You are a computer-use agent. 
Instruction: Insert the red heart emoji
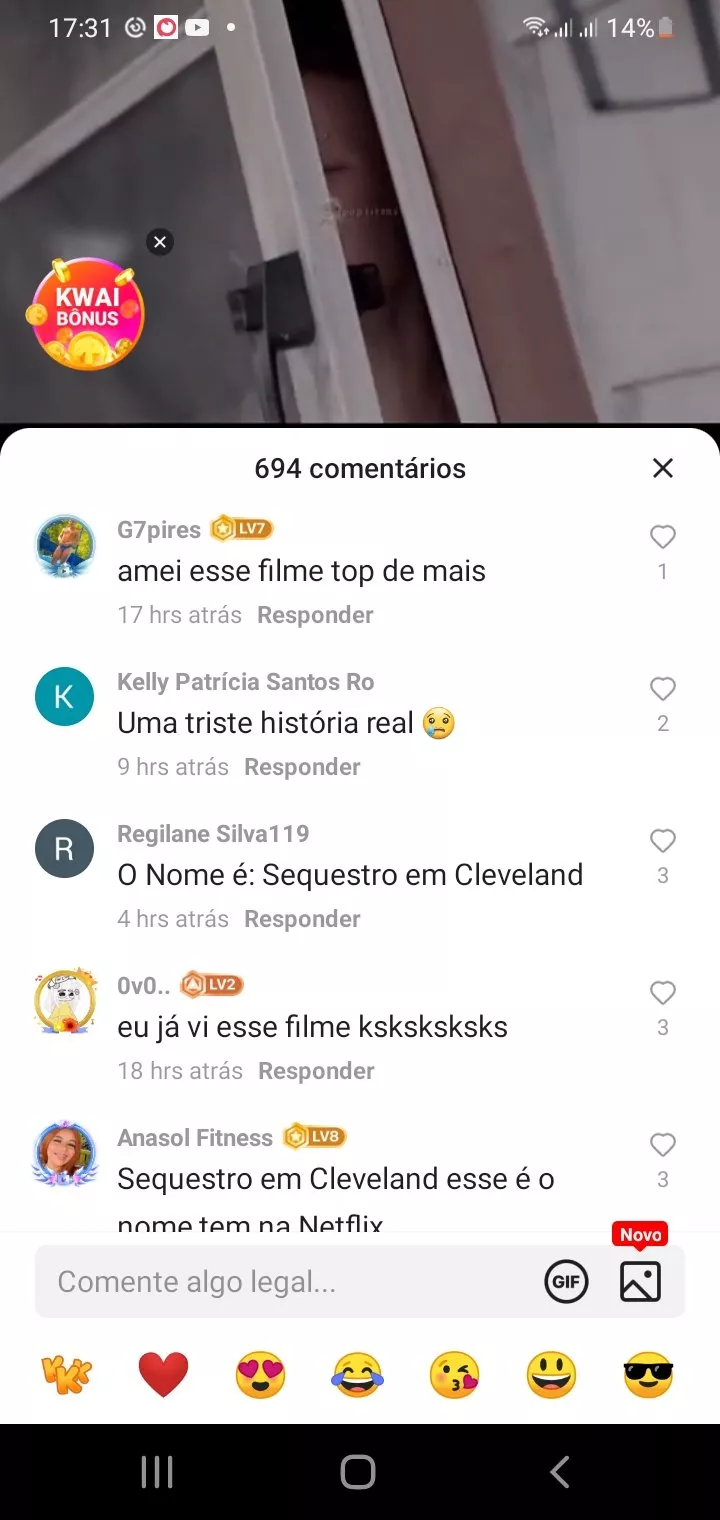(x=163, y=1375)
